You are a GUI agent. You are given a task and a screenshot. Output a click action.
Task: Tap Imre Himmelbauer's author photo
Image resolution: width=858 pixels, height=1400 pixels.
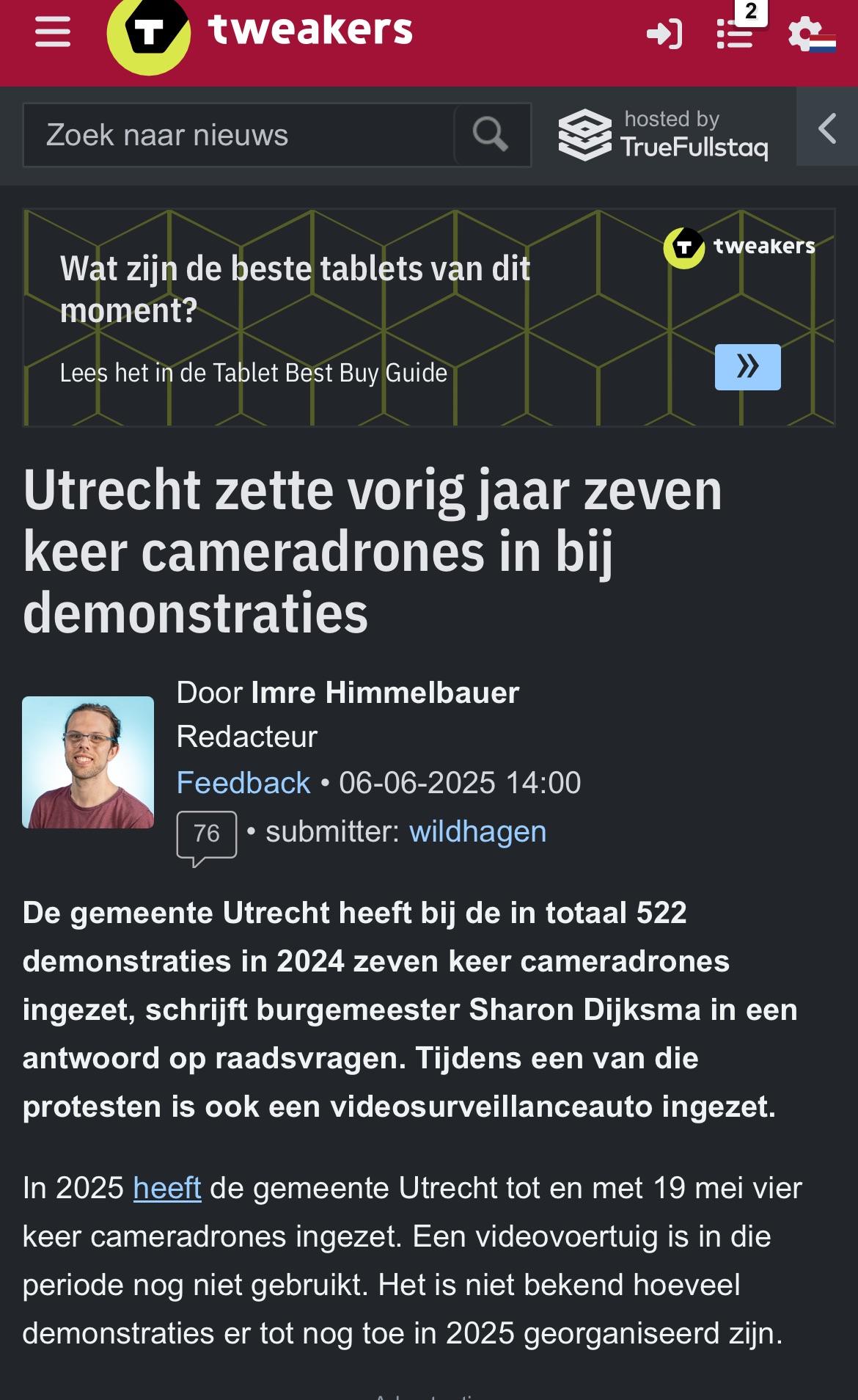point(88,762)
